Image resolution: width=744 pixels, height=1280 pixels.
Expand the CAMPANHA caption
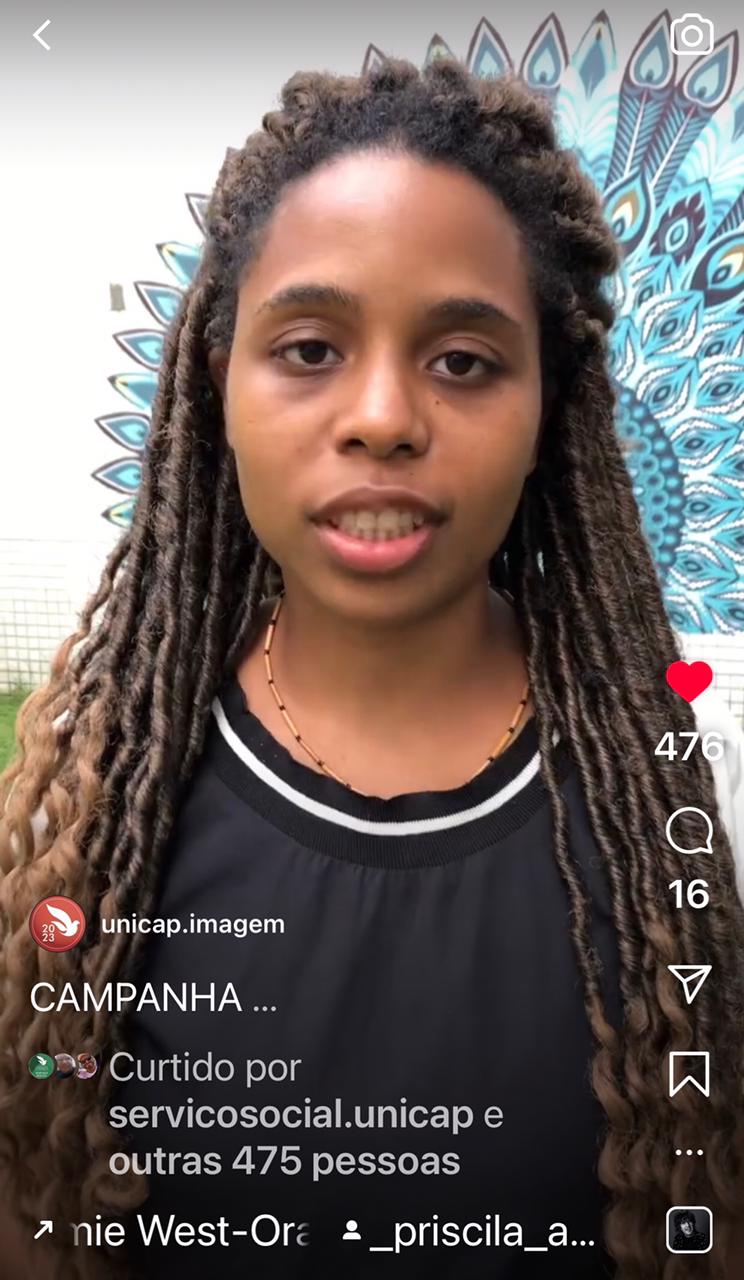[153, 998]
